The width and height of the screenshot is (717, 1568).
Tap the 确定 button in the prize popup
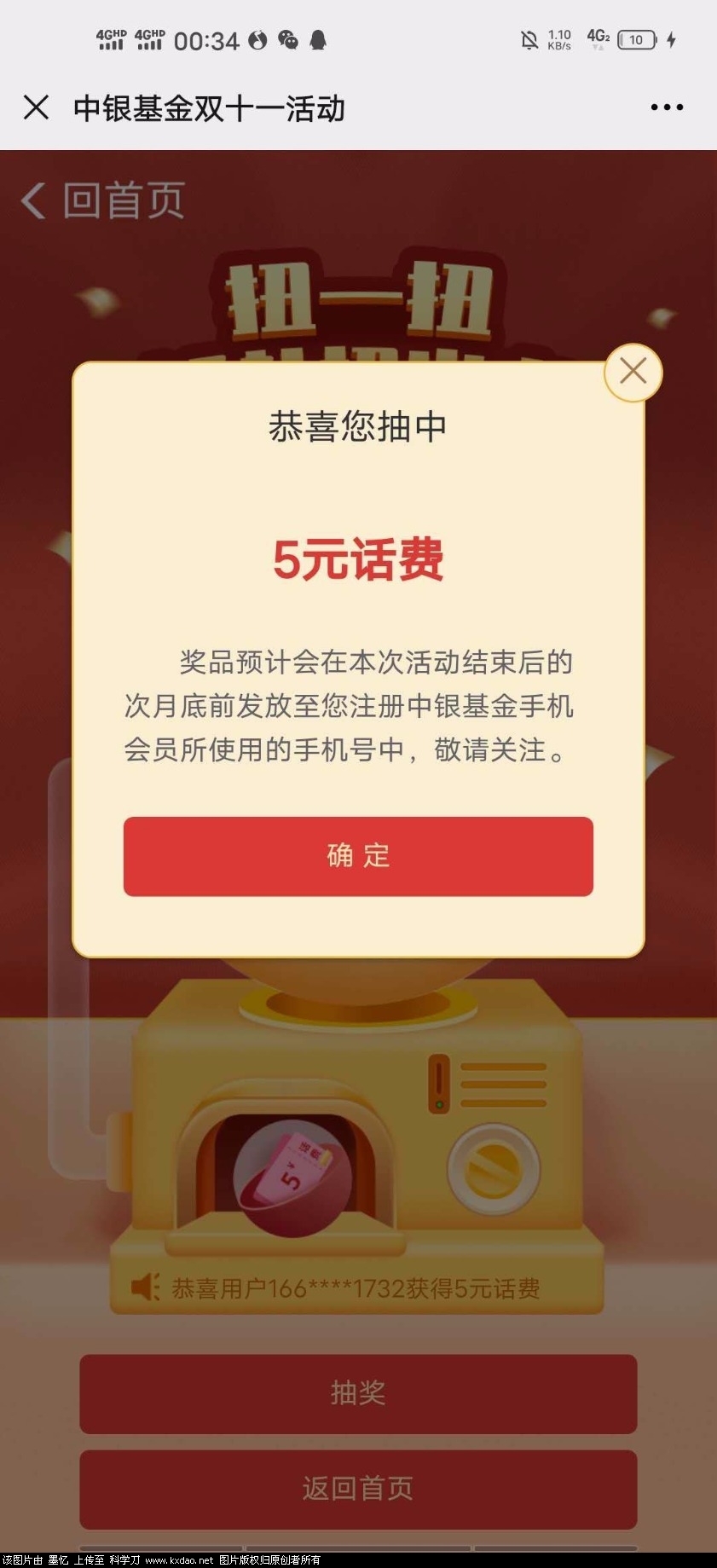pos(358,857)
